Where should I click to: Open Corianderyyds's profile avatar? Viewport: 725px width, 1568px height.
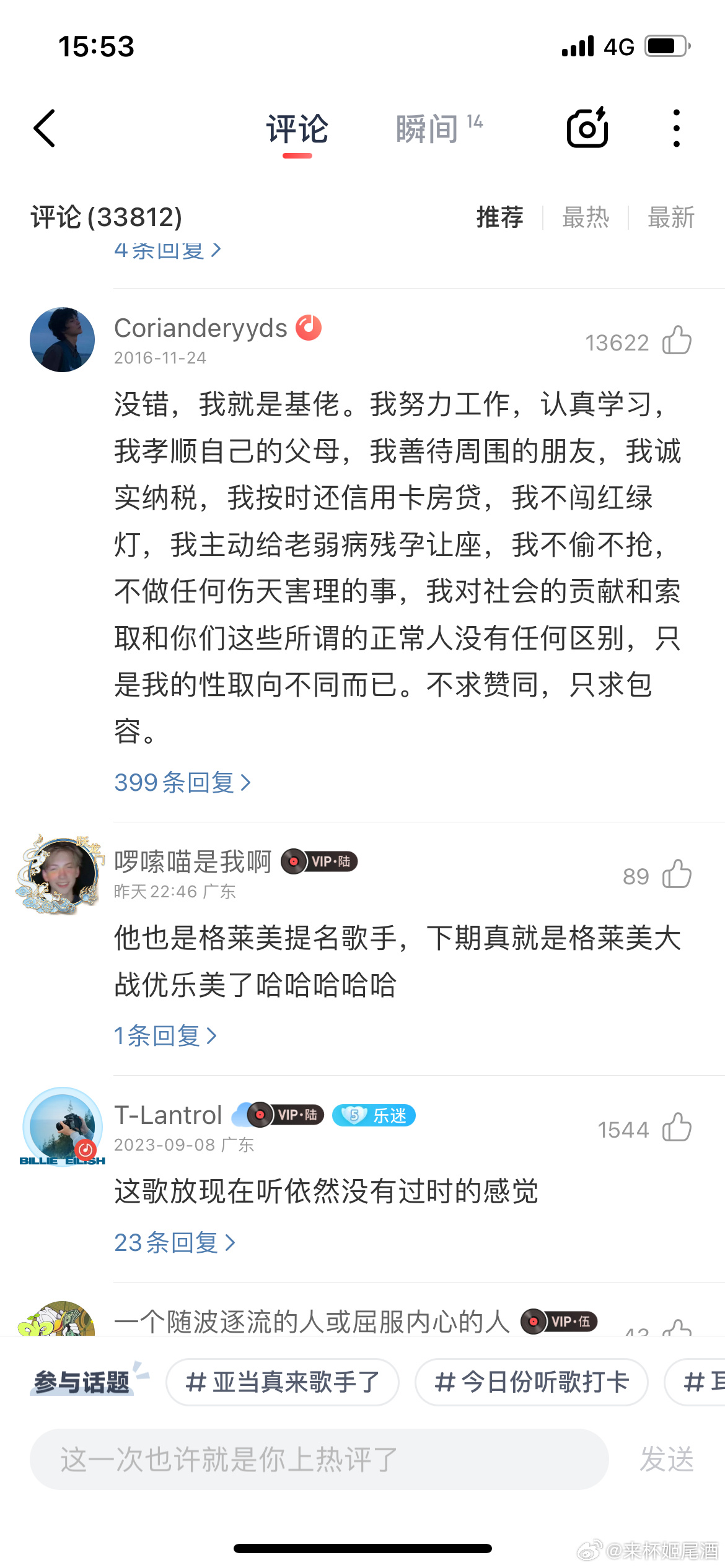pos(63,340)
